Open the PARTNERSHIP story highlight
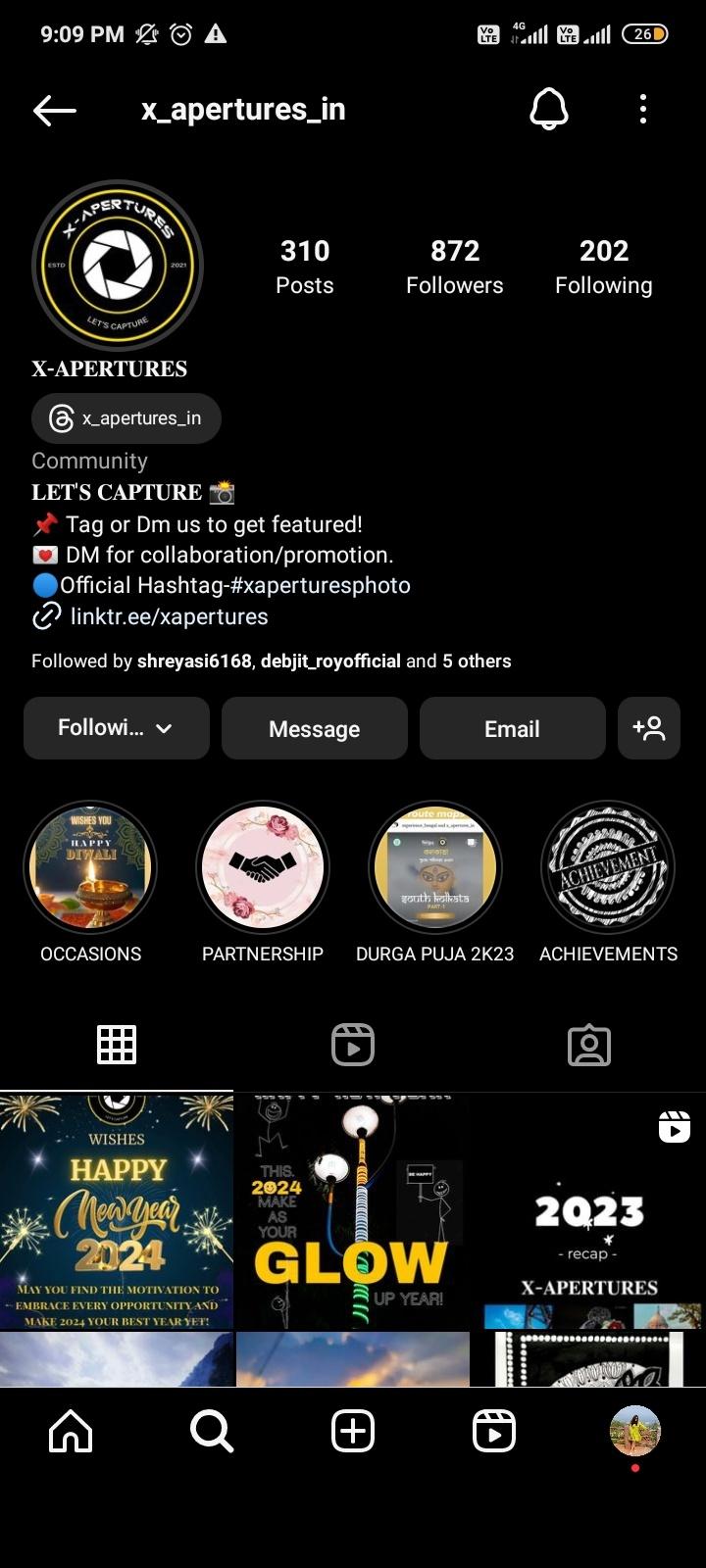Image resolution: width=706 pixels, height=1568 pixels. (263, 867)
